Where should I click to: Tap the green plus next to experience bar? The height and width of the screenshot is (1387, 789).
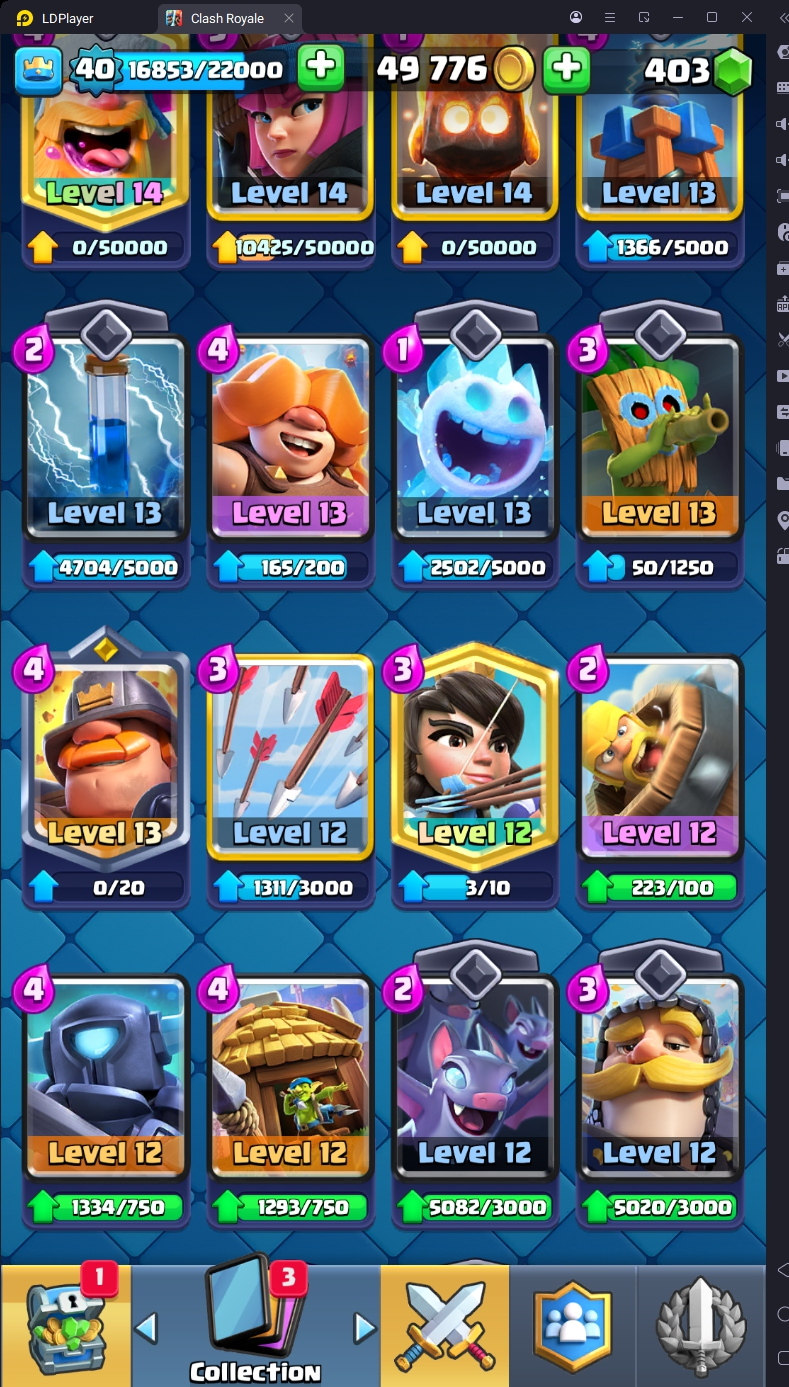click(320, 68)
